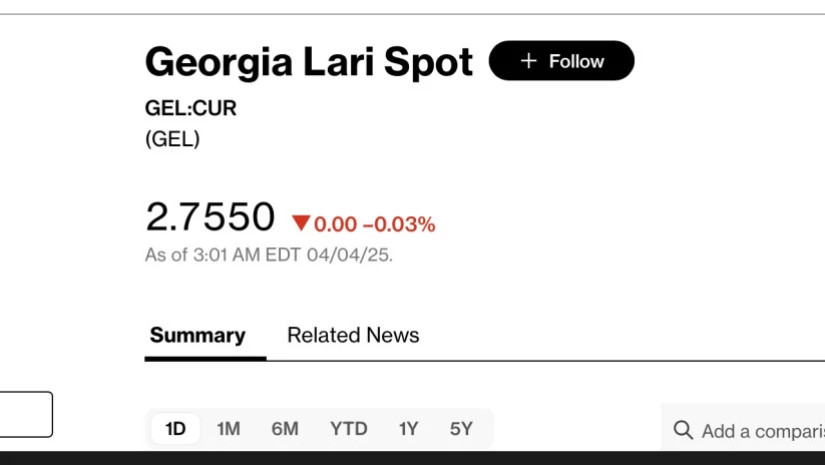Image resolution: width=825 pixels, height=465 pixels.
Task: Show the 6M chart range
Action: (x=285, y=429)
